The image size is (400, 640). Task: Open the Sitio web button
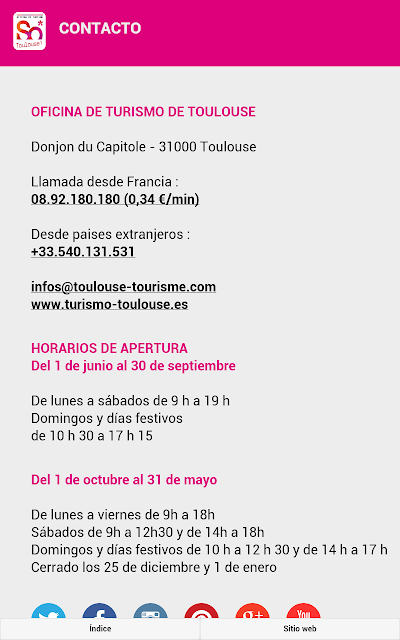300,629
